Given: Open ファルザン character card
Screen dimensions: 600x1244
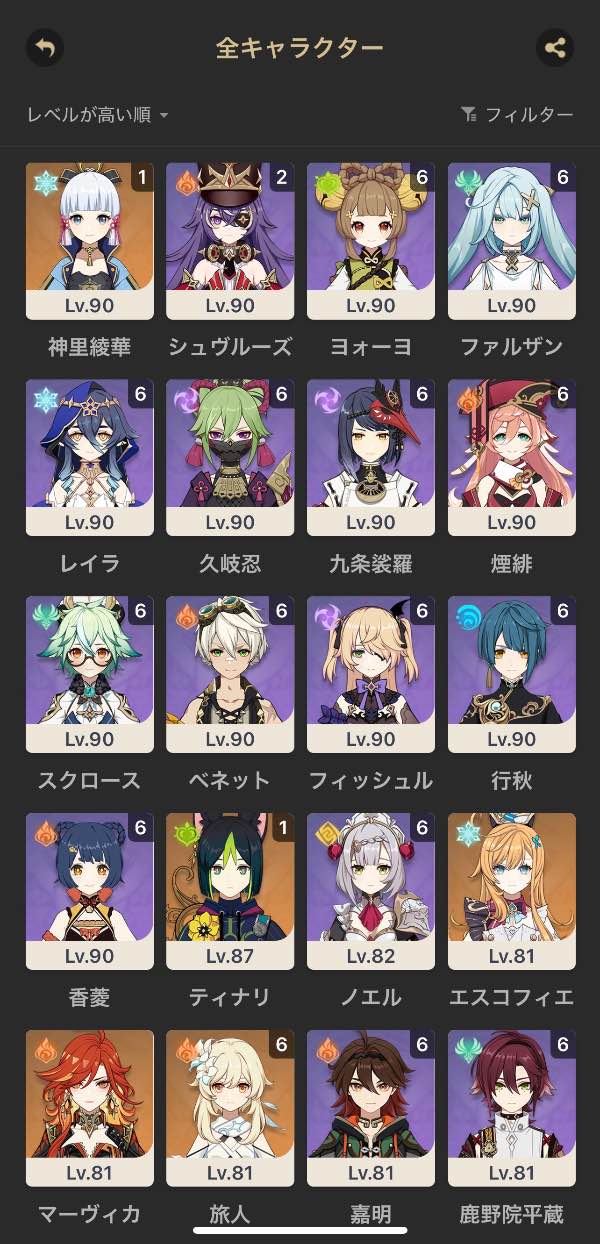Looking at the screenshot, I should [x=512, y=241].
